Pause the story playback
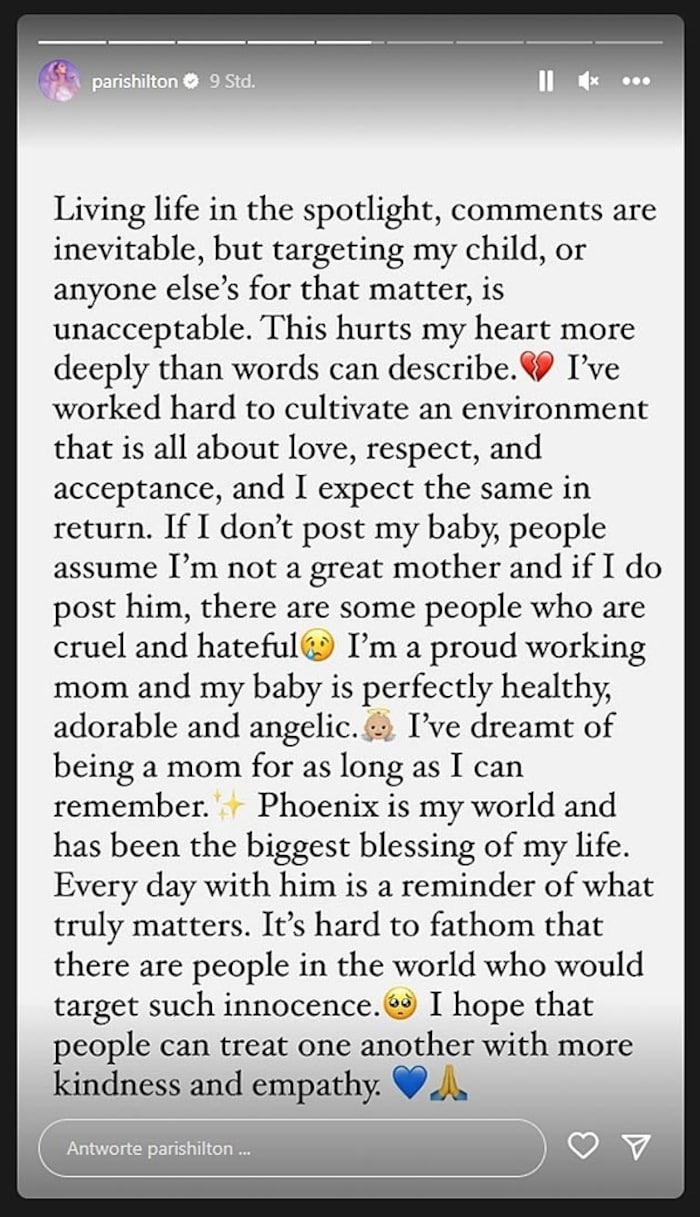 coord(545,82)
